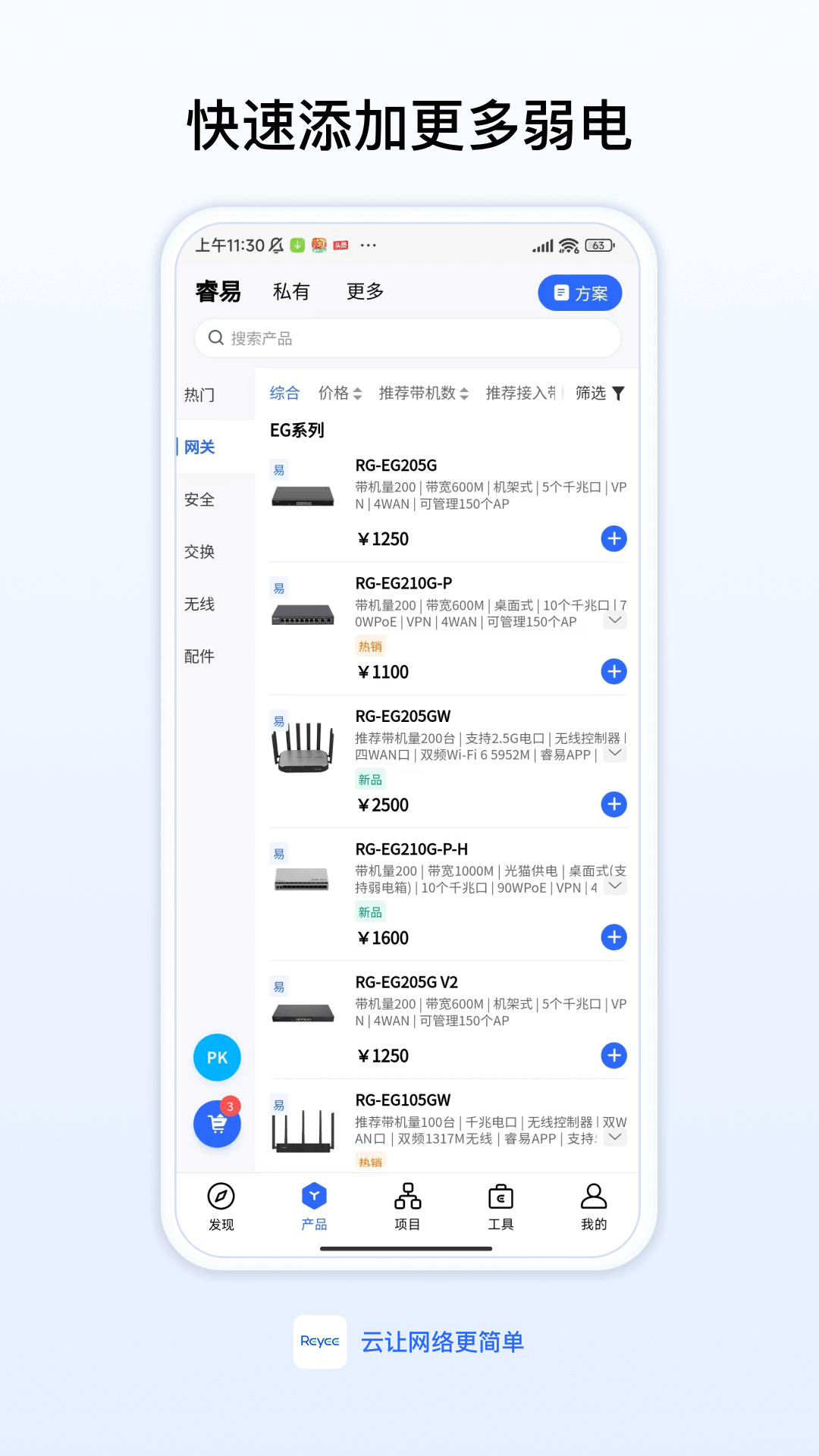The image size is (819, 1456).
Task: Switch to the 私有 tab
Action: point(292,291)
